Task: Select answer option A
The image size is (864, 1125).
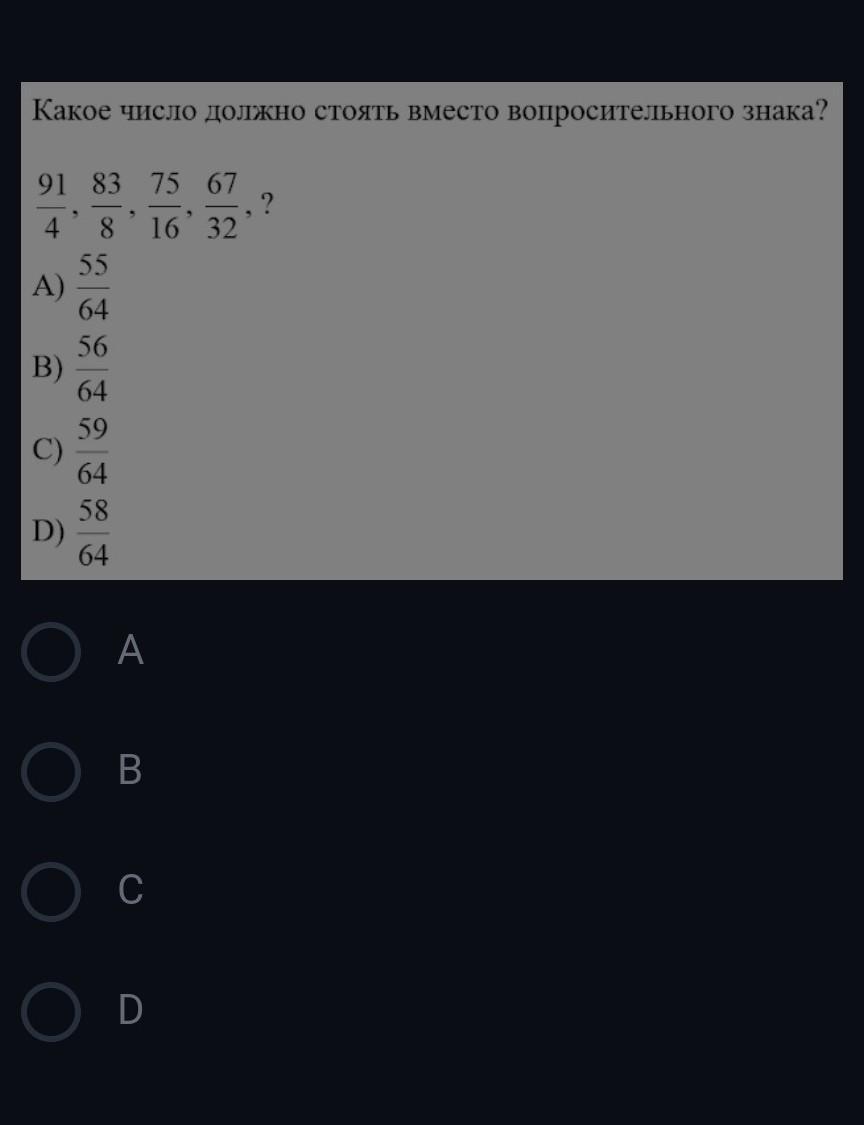Action: (51, 652)
